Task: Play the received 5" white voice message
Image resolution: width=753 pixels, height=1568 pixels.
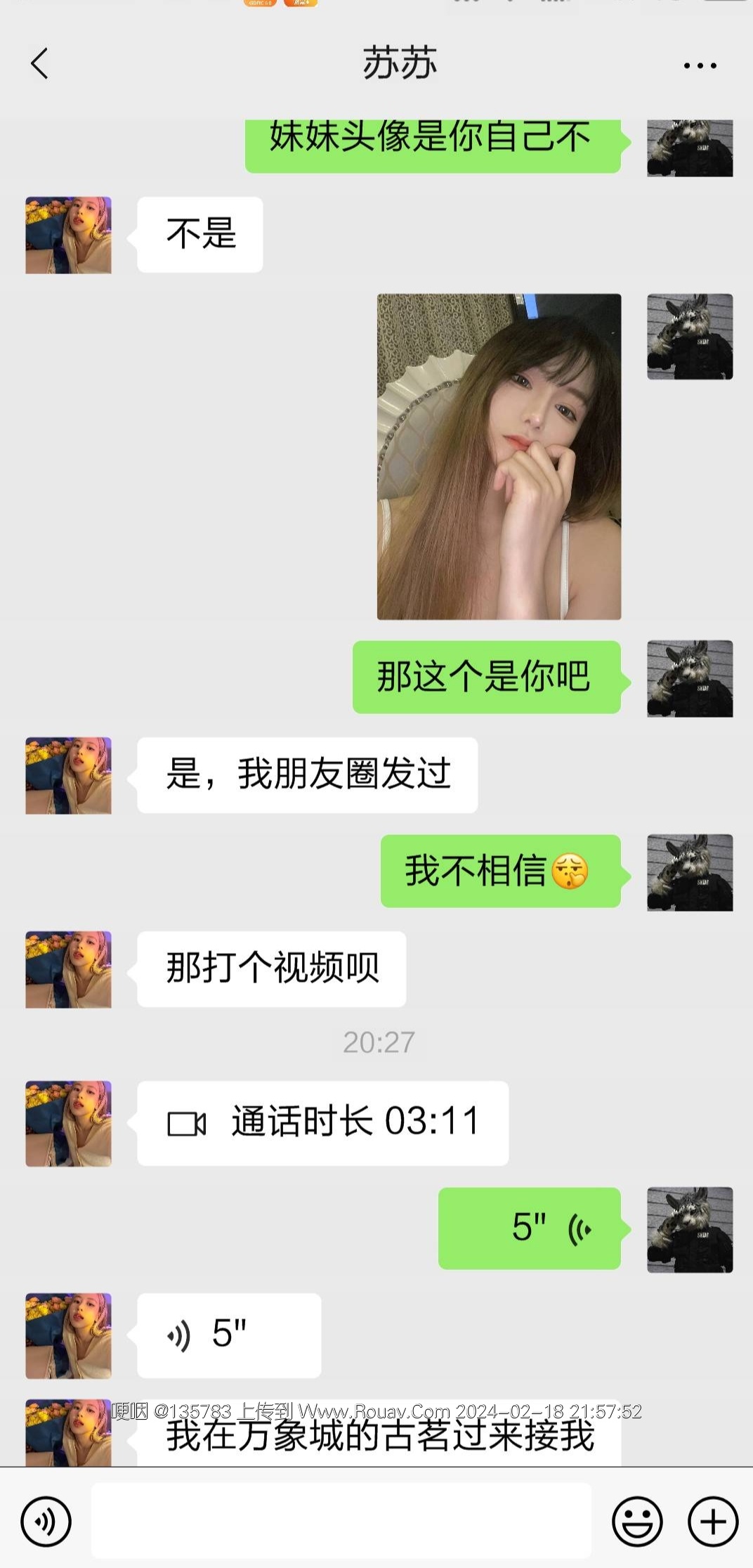Action: [229, 1335]
